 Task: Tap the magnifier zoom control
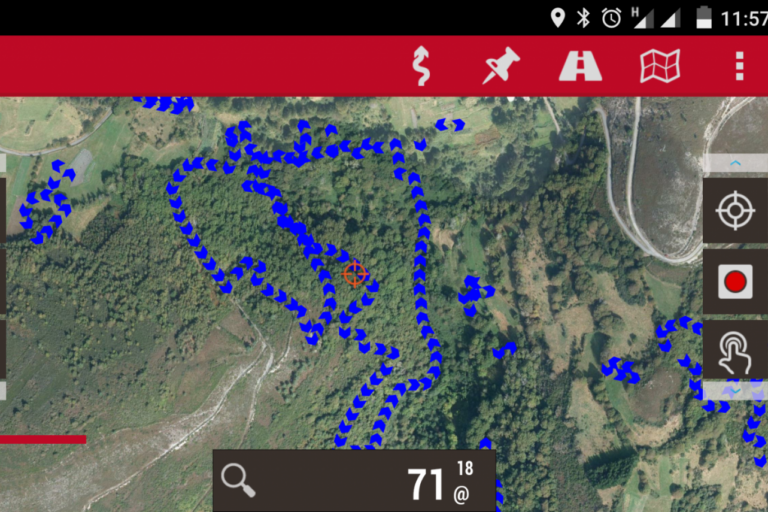(x=238, y=481)
